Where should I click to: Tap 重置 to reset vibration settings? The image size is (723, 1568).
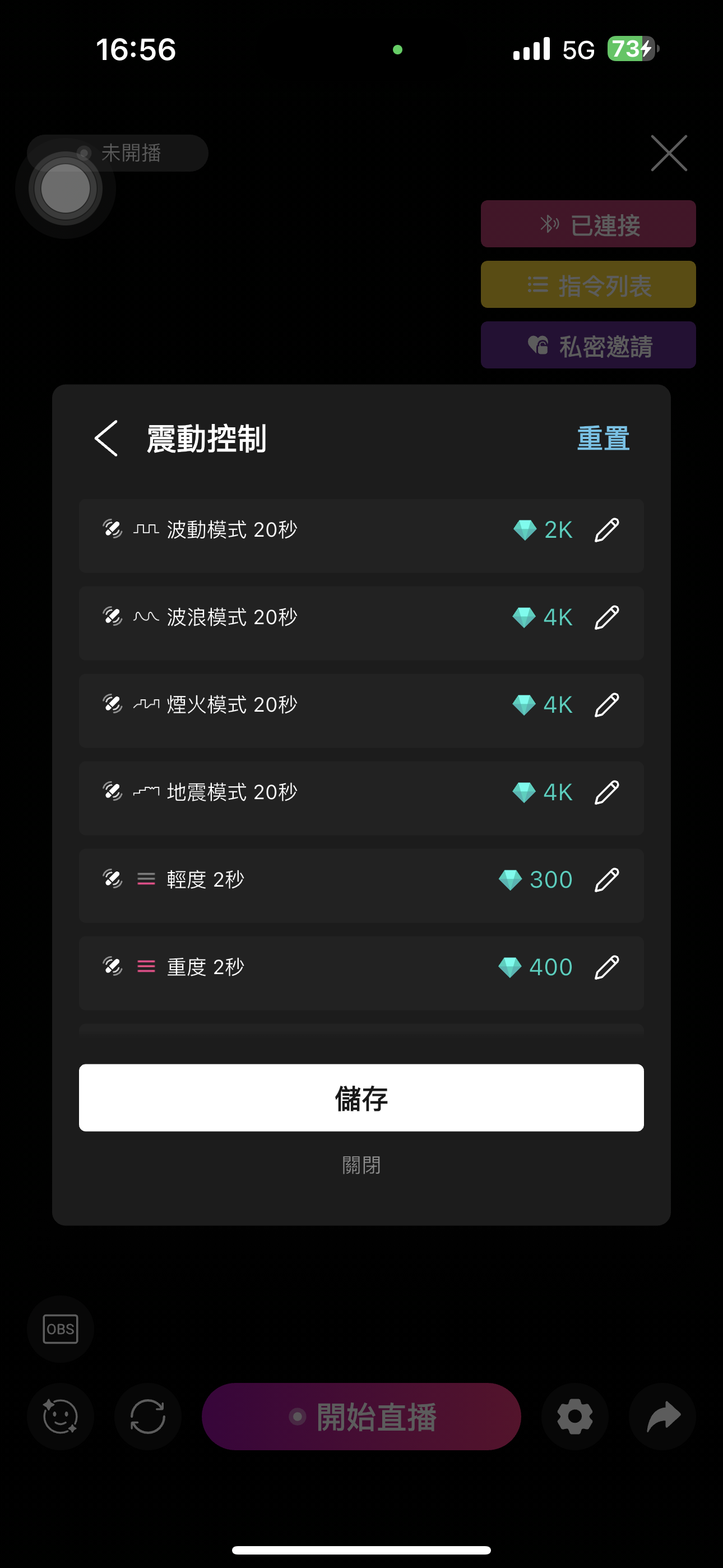(x=603, y=437)
